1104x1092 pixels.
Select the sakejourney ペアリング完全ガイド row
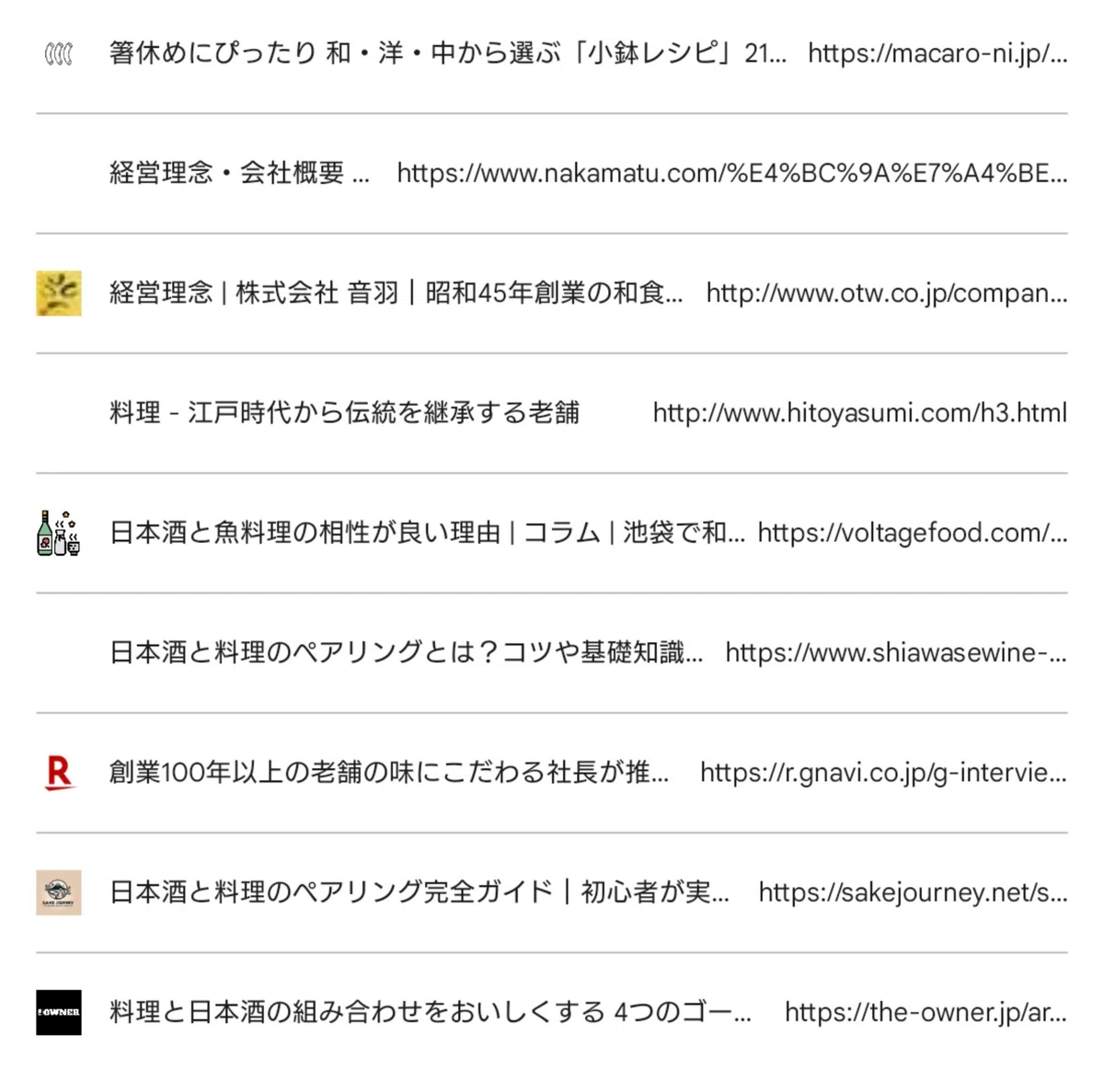[x=552, y=892]
